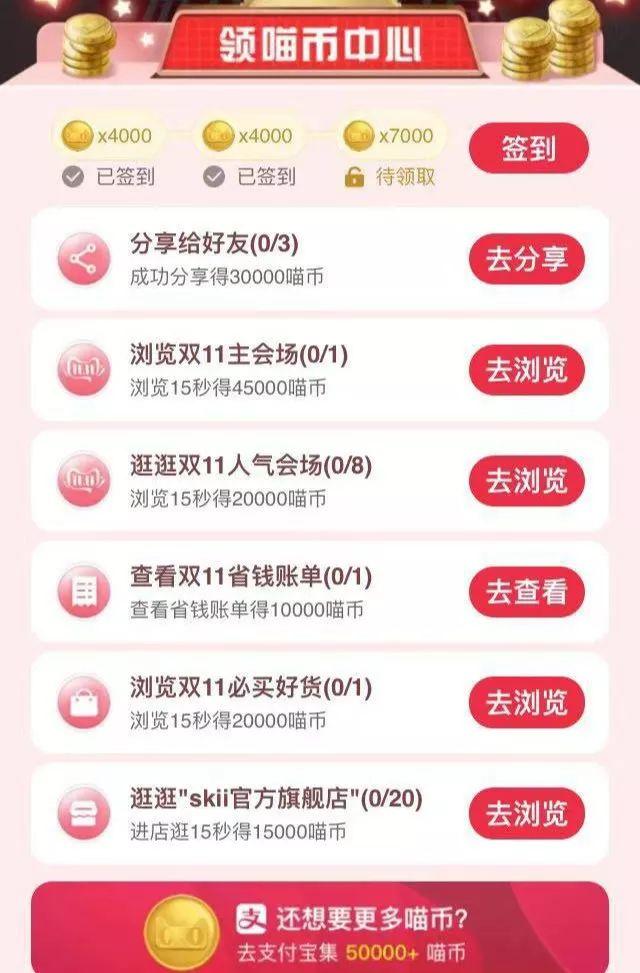Tap 去浏览 for skii官方旗舰店
The height and width of the screenshot is (973, 640).
tap(526, 814)
